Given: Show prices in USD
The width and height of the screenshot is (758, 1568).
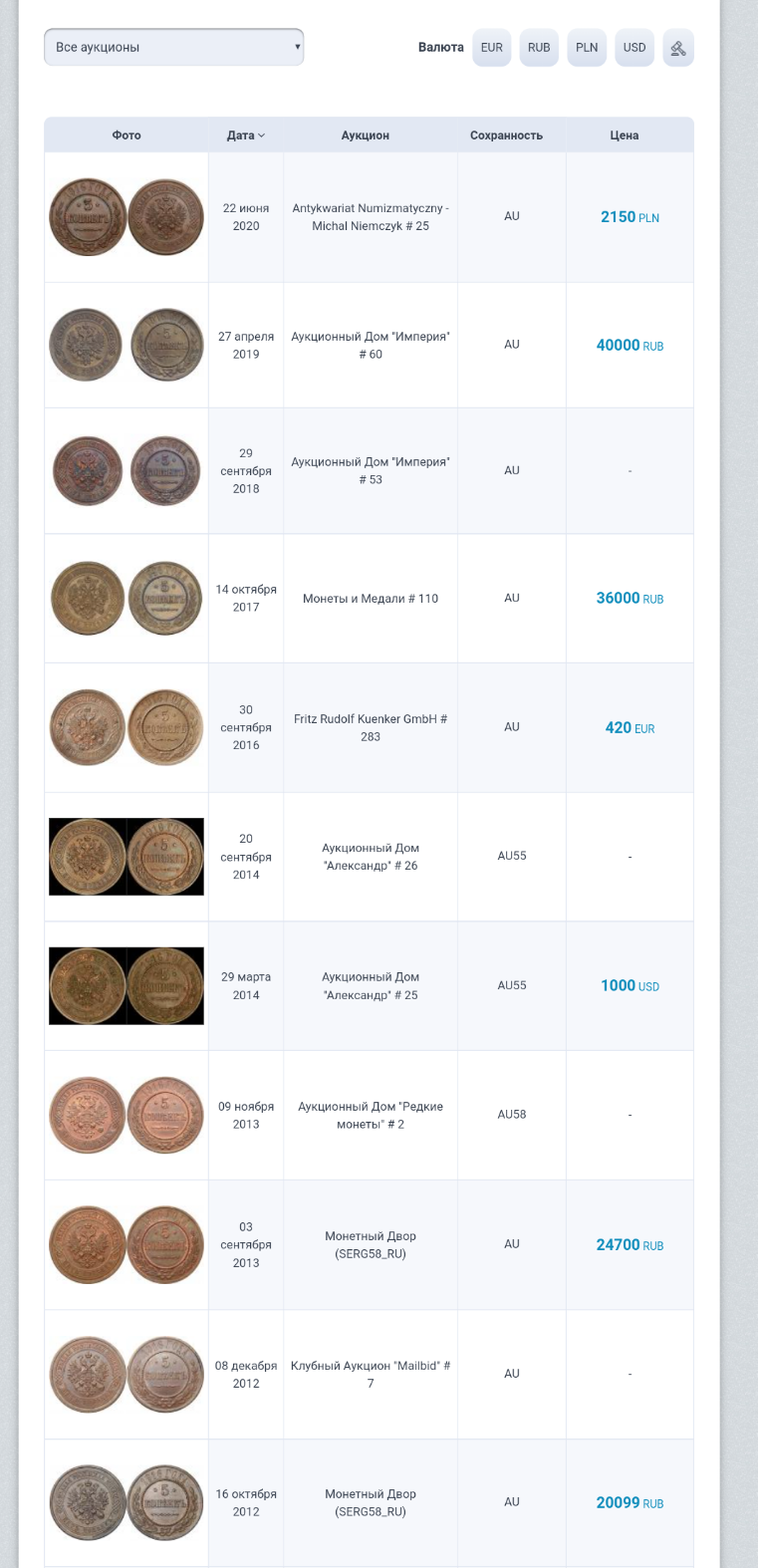Looking at the screenshot, I should coord(634,47).
